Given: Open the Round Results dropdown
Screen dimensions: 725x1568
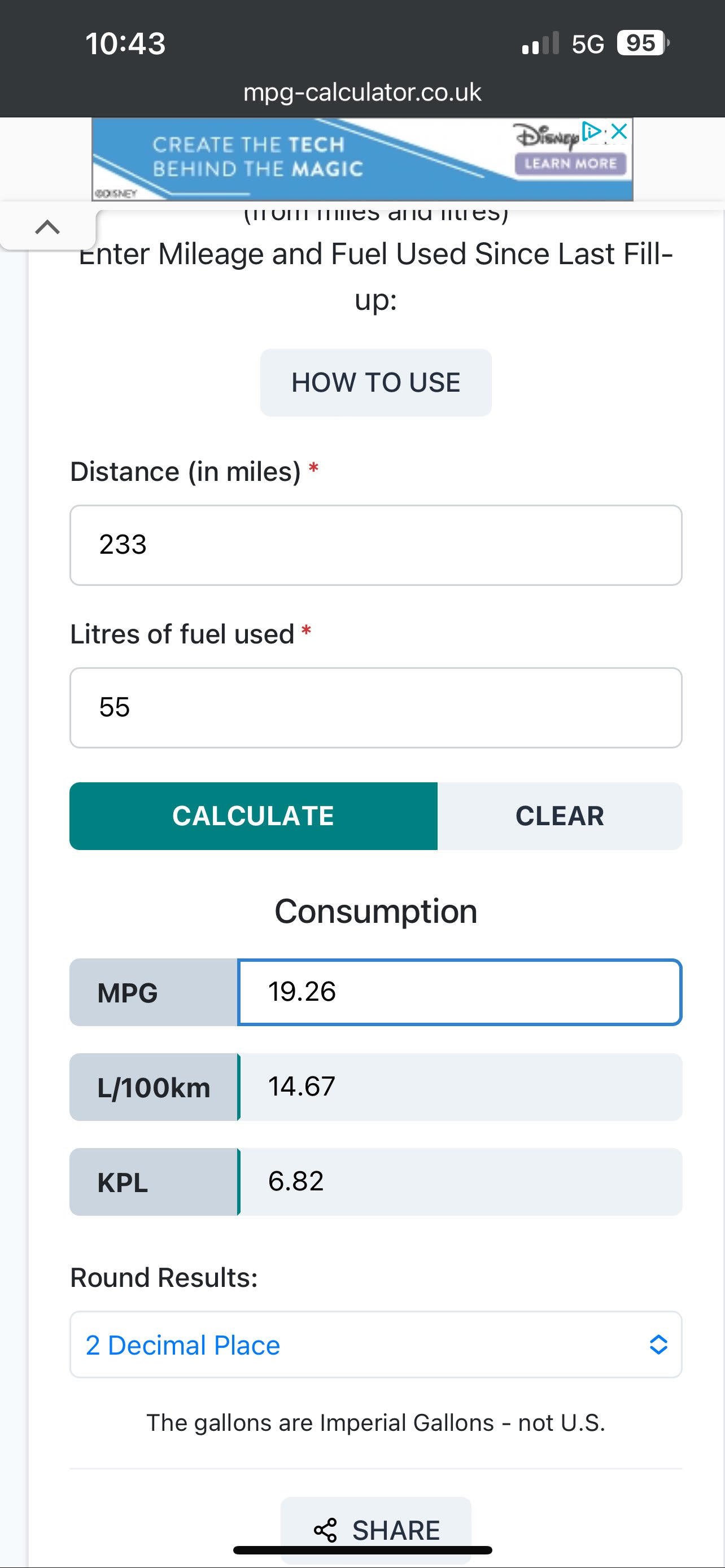Looking at the screenshot, I should coord(375,1344).
